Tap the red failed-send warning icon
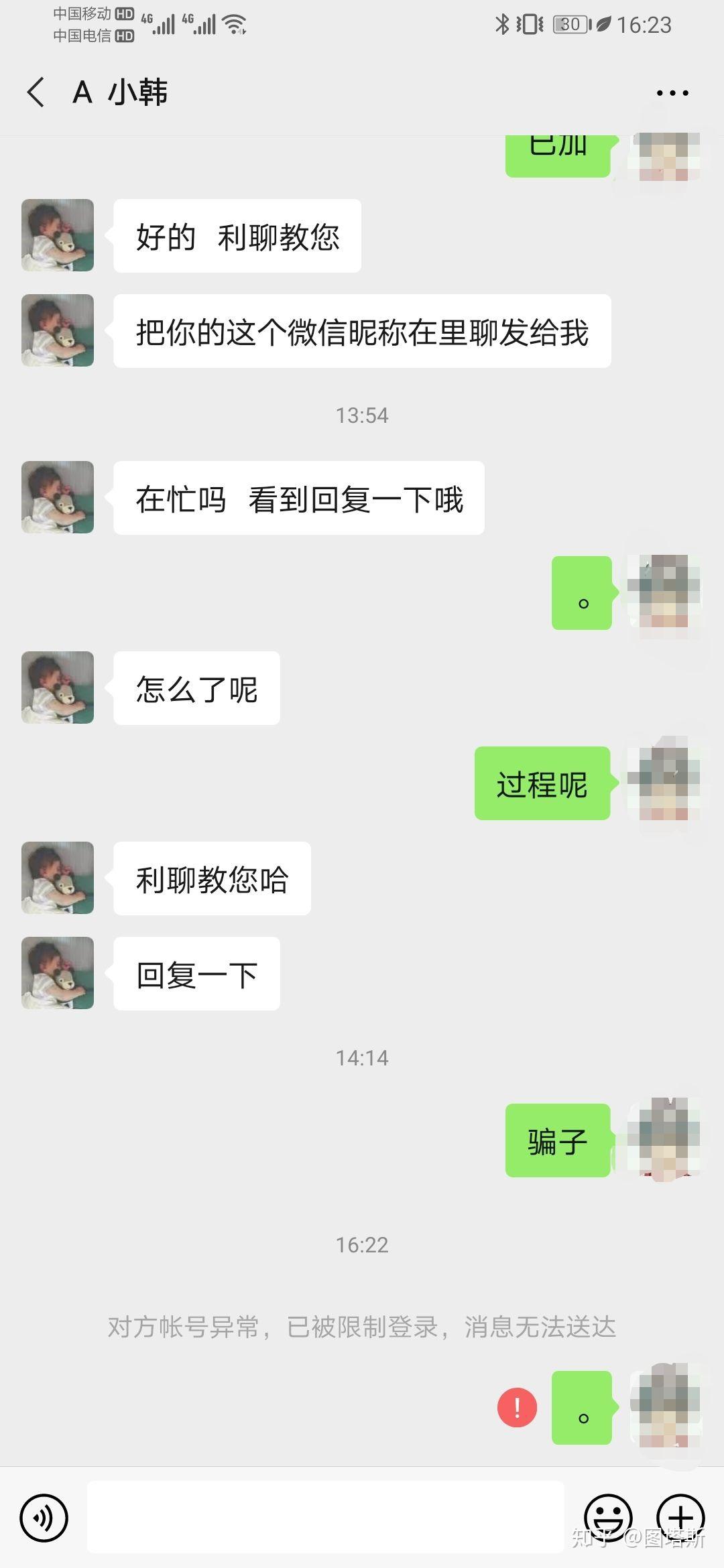The height and width of the screenshot is (1568, 724). coord(517,1407)
